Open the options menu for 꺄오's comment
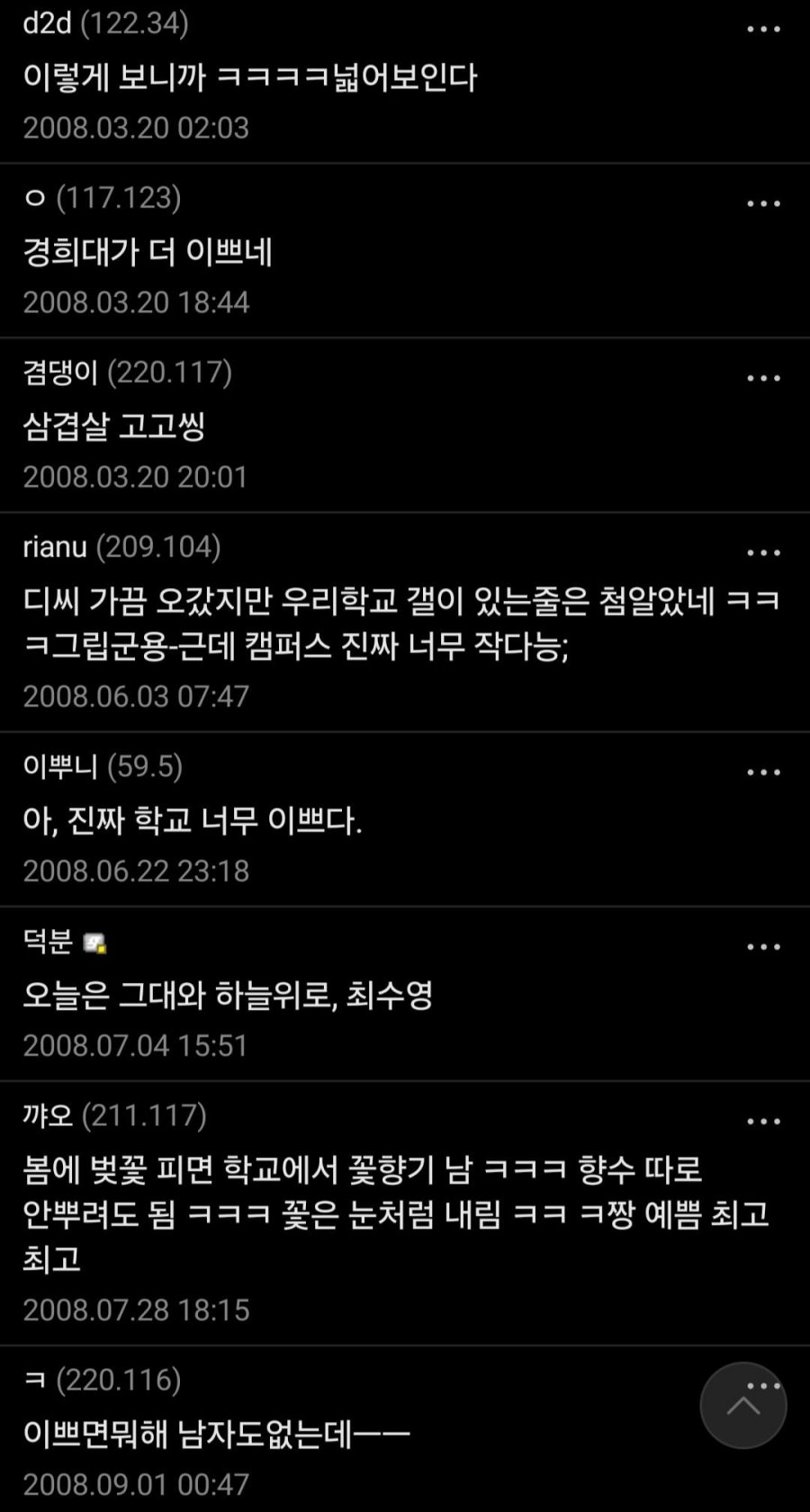The height and width of the screenshot is (1512, 810). [763, 1122]
